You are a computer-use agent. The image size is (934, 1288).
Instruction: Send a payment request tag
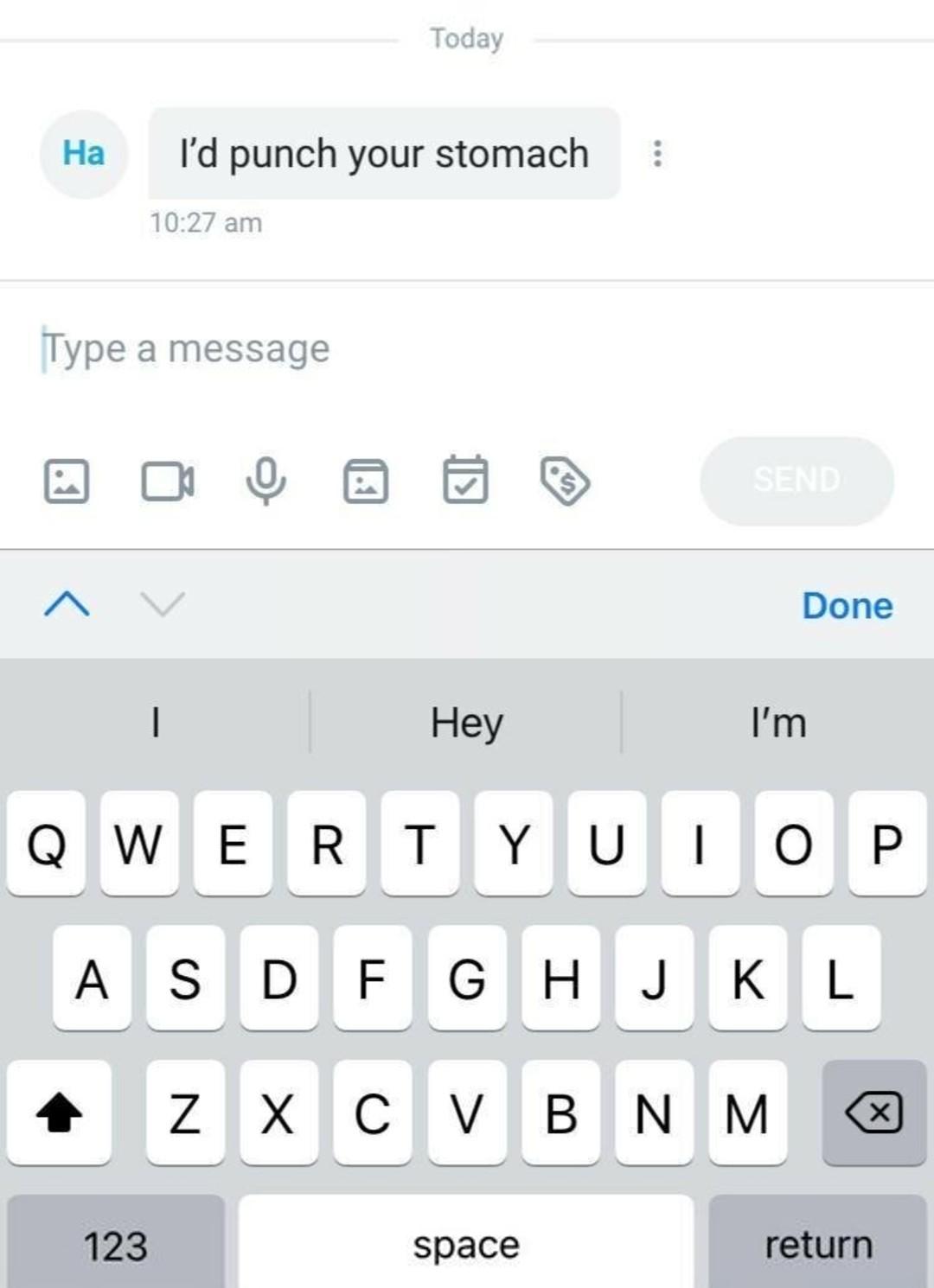(x=565, y=480)
